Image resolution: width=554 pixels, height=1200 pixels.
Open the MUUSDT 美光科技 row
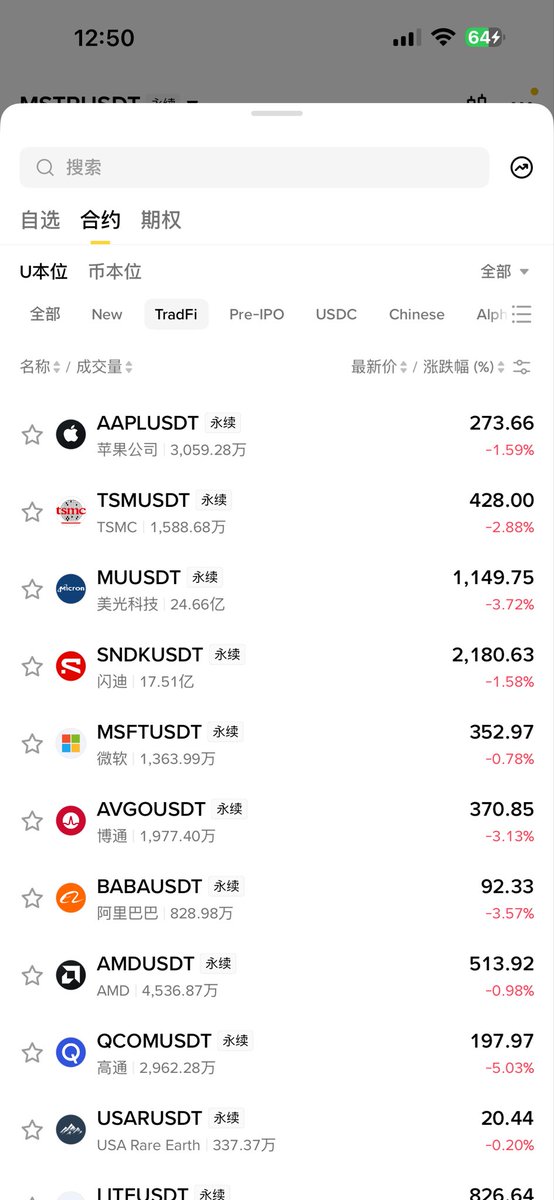click(277, 589)
